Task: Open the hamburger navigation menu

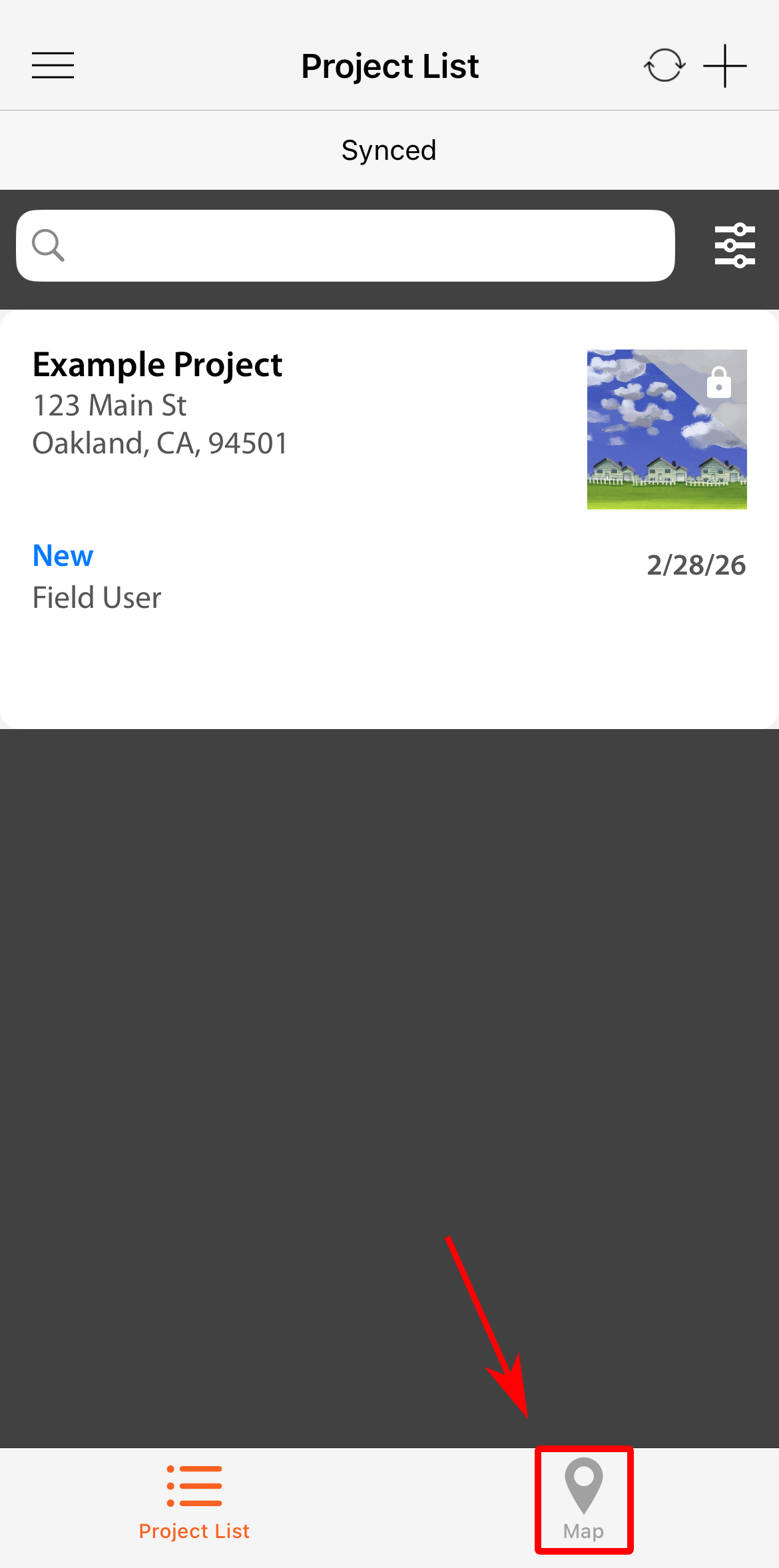Action: 52,65
